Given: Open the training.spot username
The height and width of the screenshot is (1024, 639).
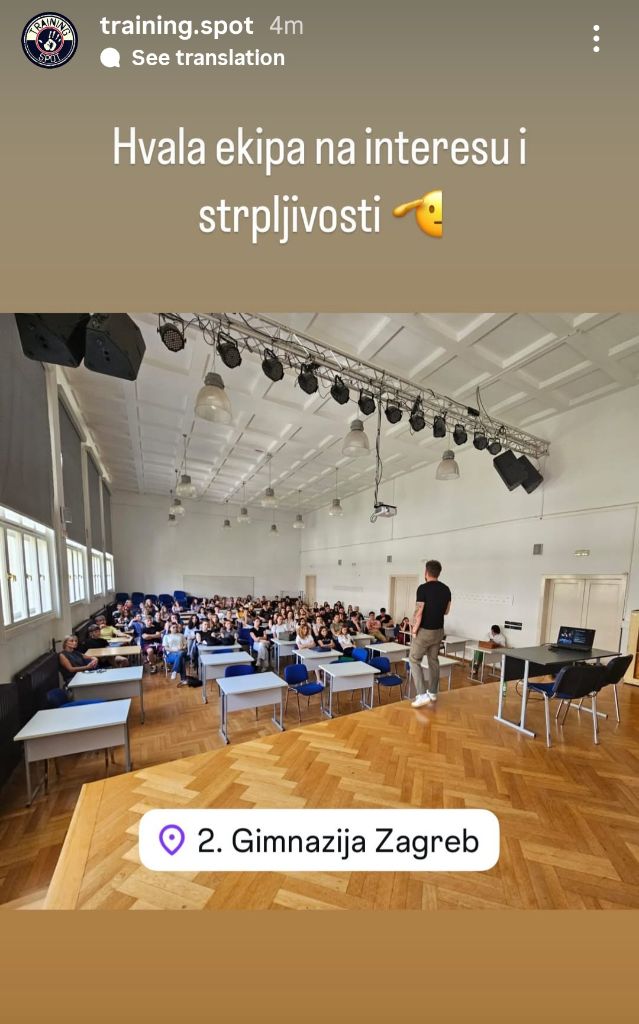Looking at the screenshot, I should (x=176, y=26).
